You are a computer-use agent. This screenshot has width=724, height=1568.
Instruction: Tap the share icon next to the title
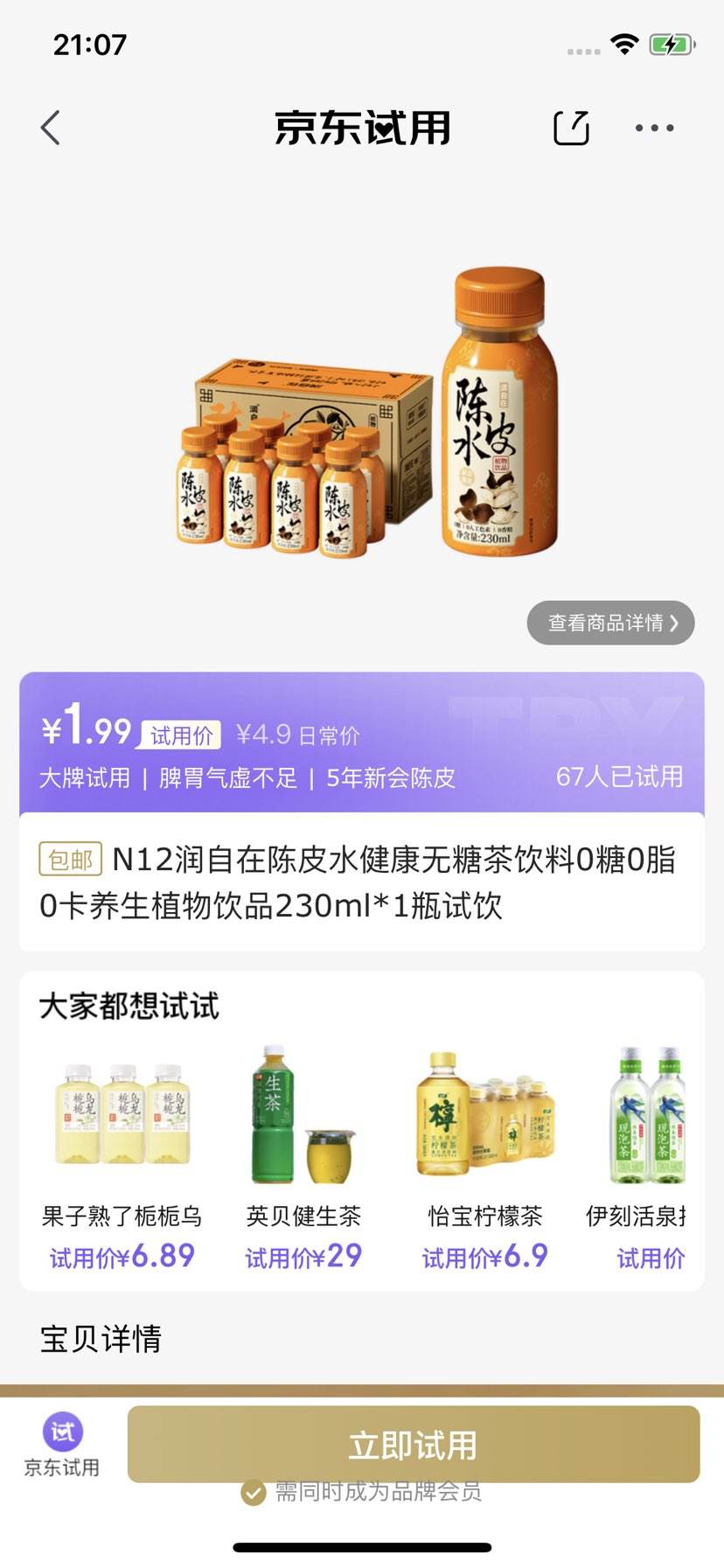[570, 127]
